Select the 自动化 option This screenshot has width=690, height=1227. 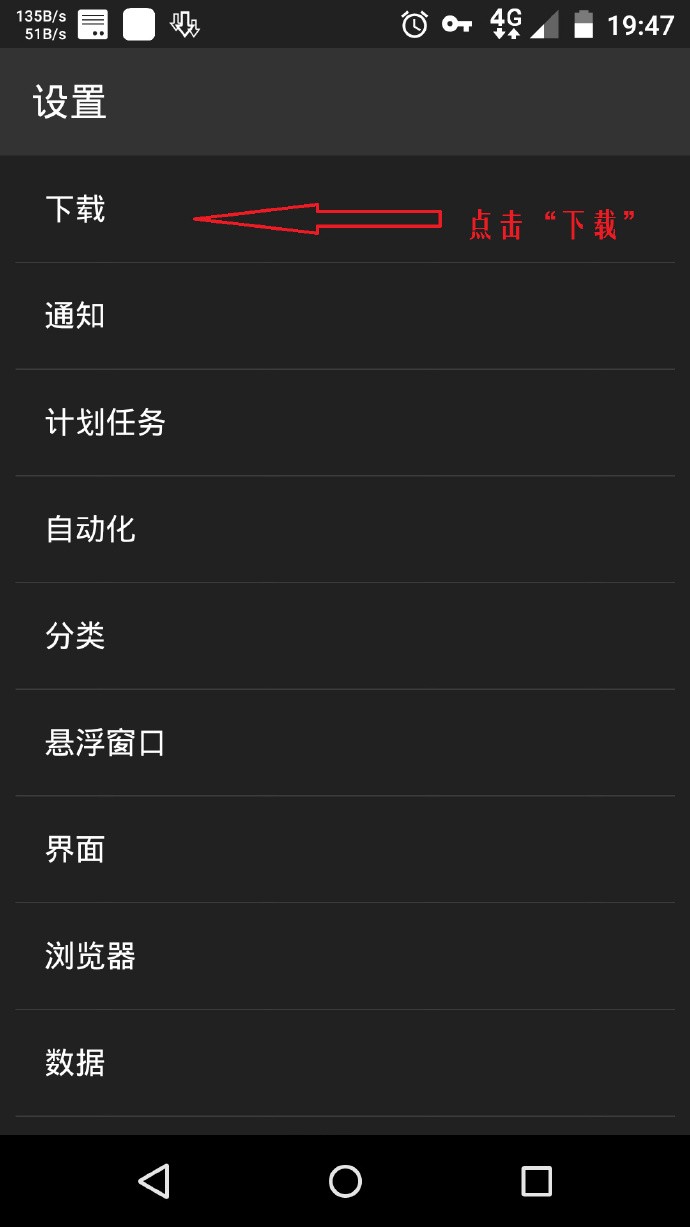pos(90,529)
